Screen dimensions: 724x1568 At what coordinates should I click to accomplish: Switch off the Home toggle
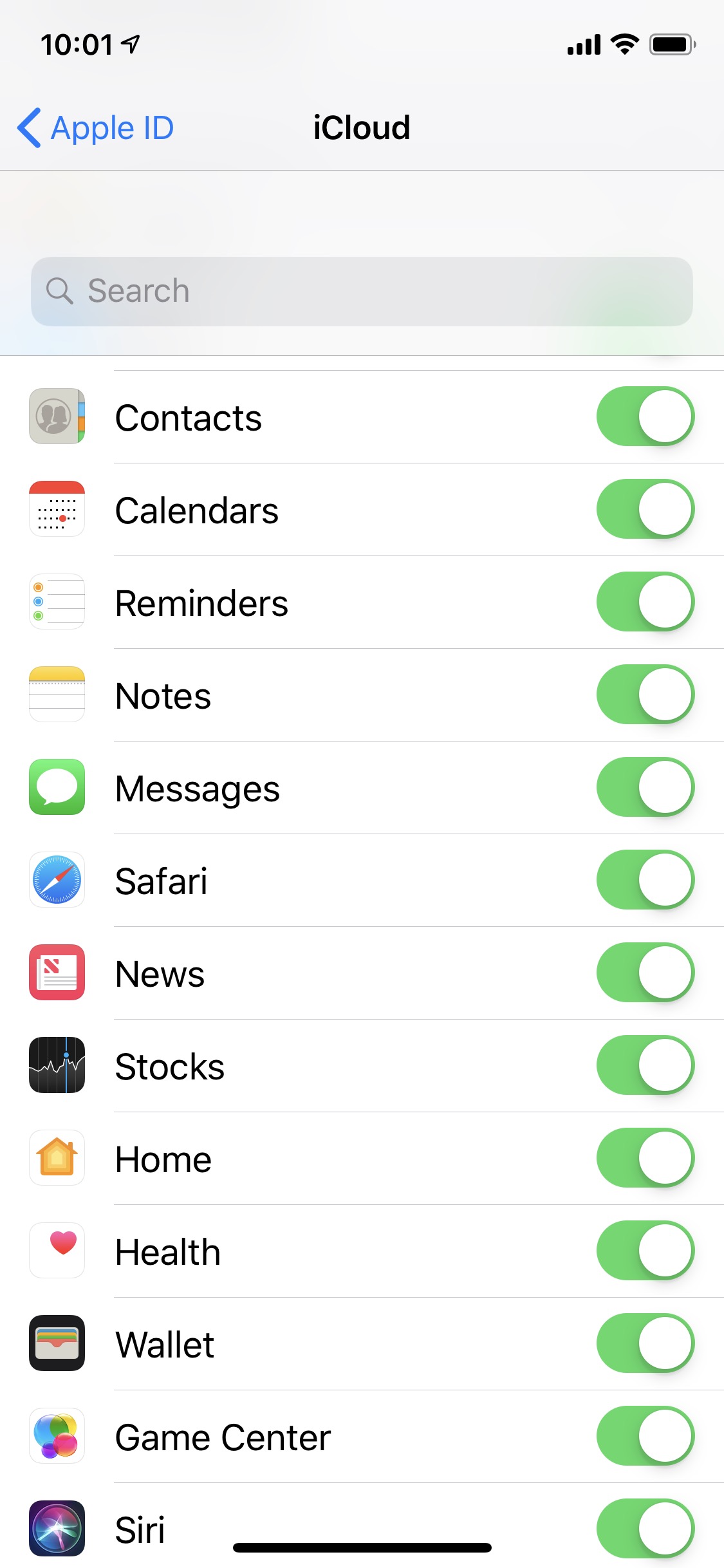(645, 1158)
